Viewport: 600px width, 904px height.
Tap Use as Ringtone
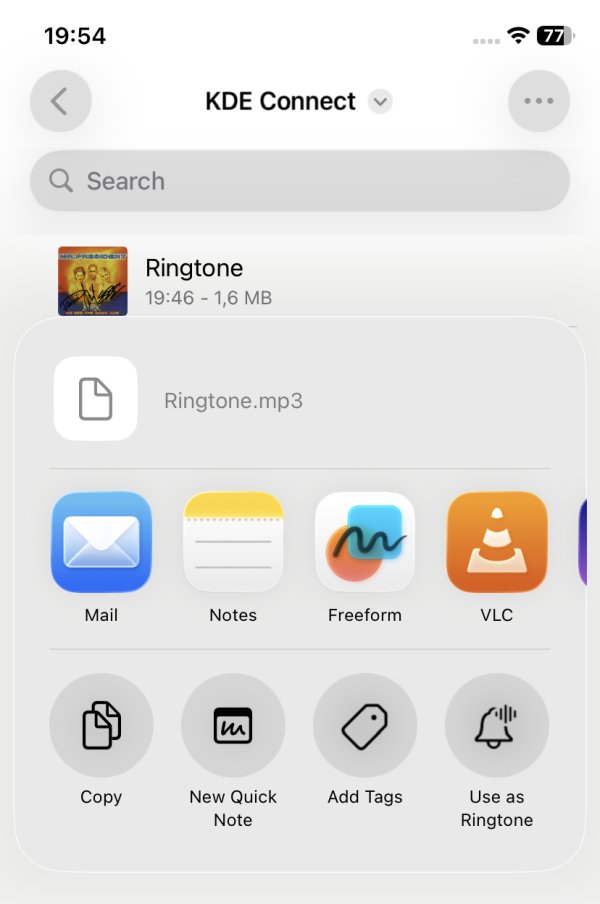pyautogui.click(x=497, y=725)
